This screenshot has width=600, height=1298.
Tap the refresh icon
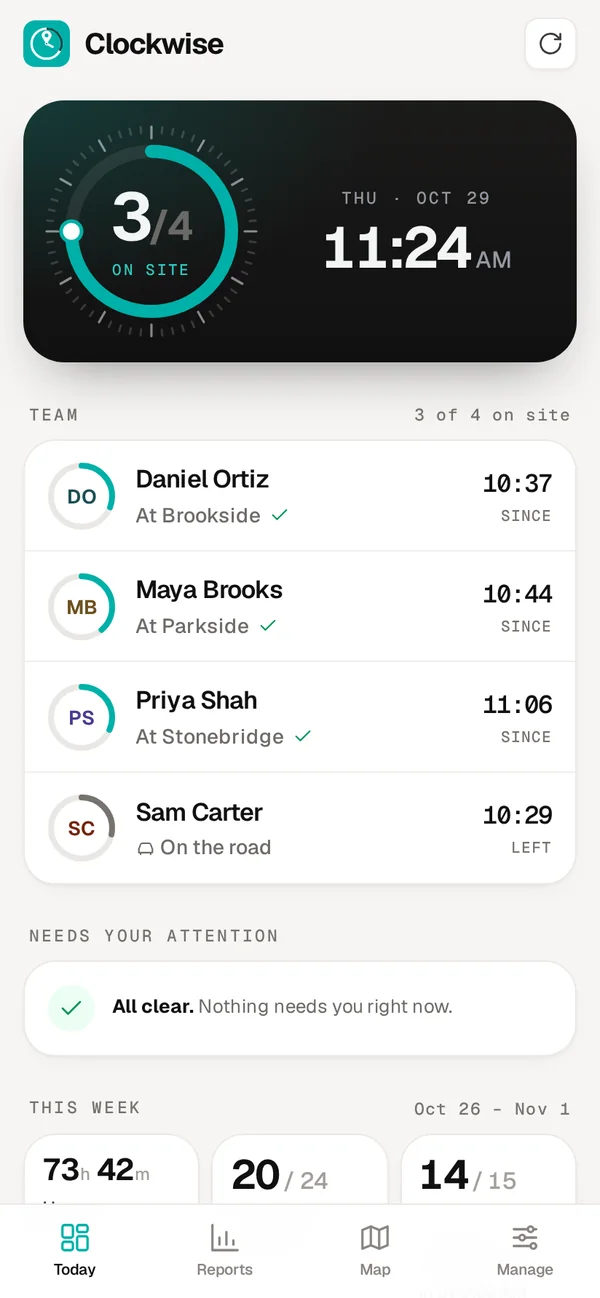(550, 44)
